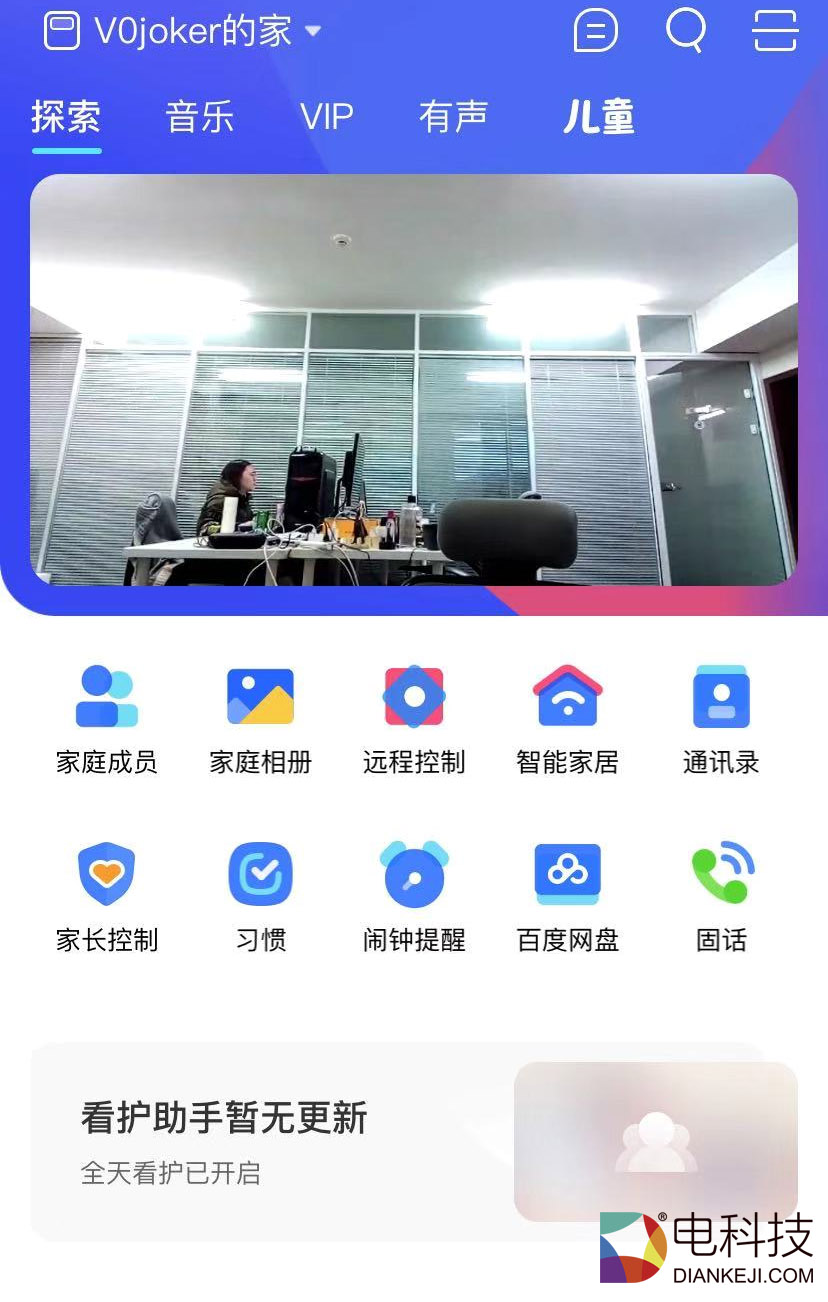The width and height of the screenshot is (828, 1302).
Task: Open 闹钟提醒 (Alarm Reminders)
Action: pos(413,873)
